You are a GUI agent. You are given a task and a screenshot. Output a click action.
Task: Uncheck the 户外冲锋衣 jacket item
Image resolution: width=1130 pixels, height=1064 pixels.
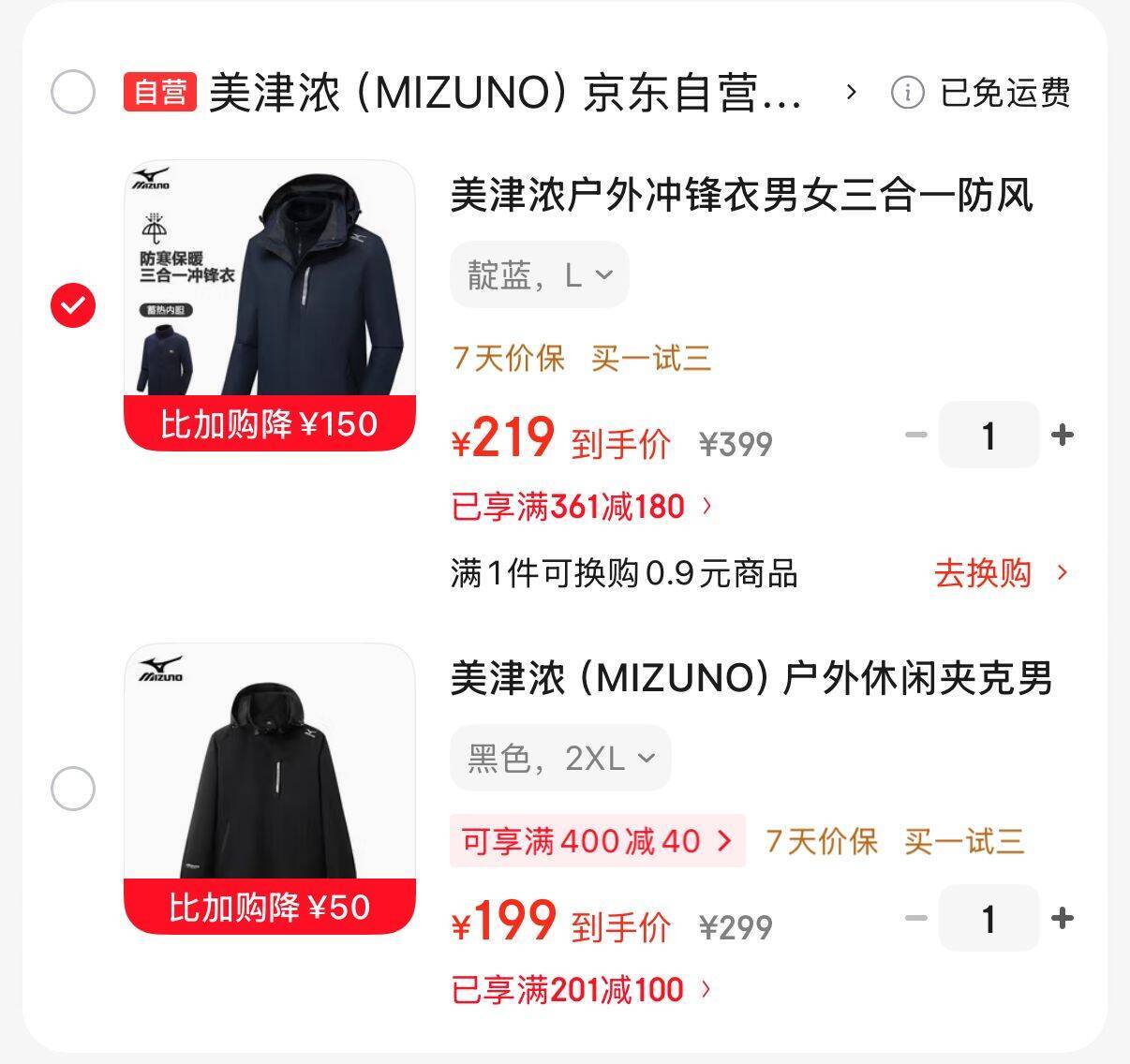tap(73, 305)
